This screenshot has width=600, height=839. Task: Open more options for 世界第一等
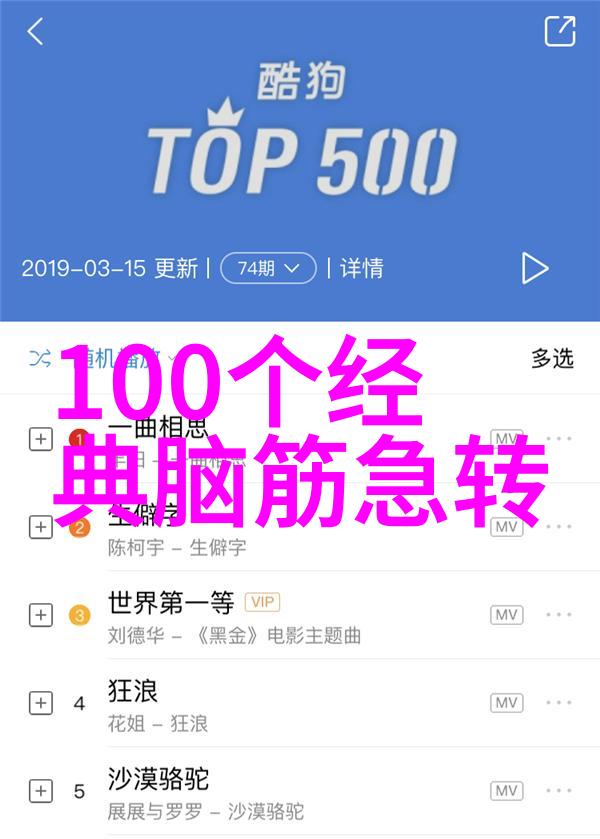click(559, 615)
